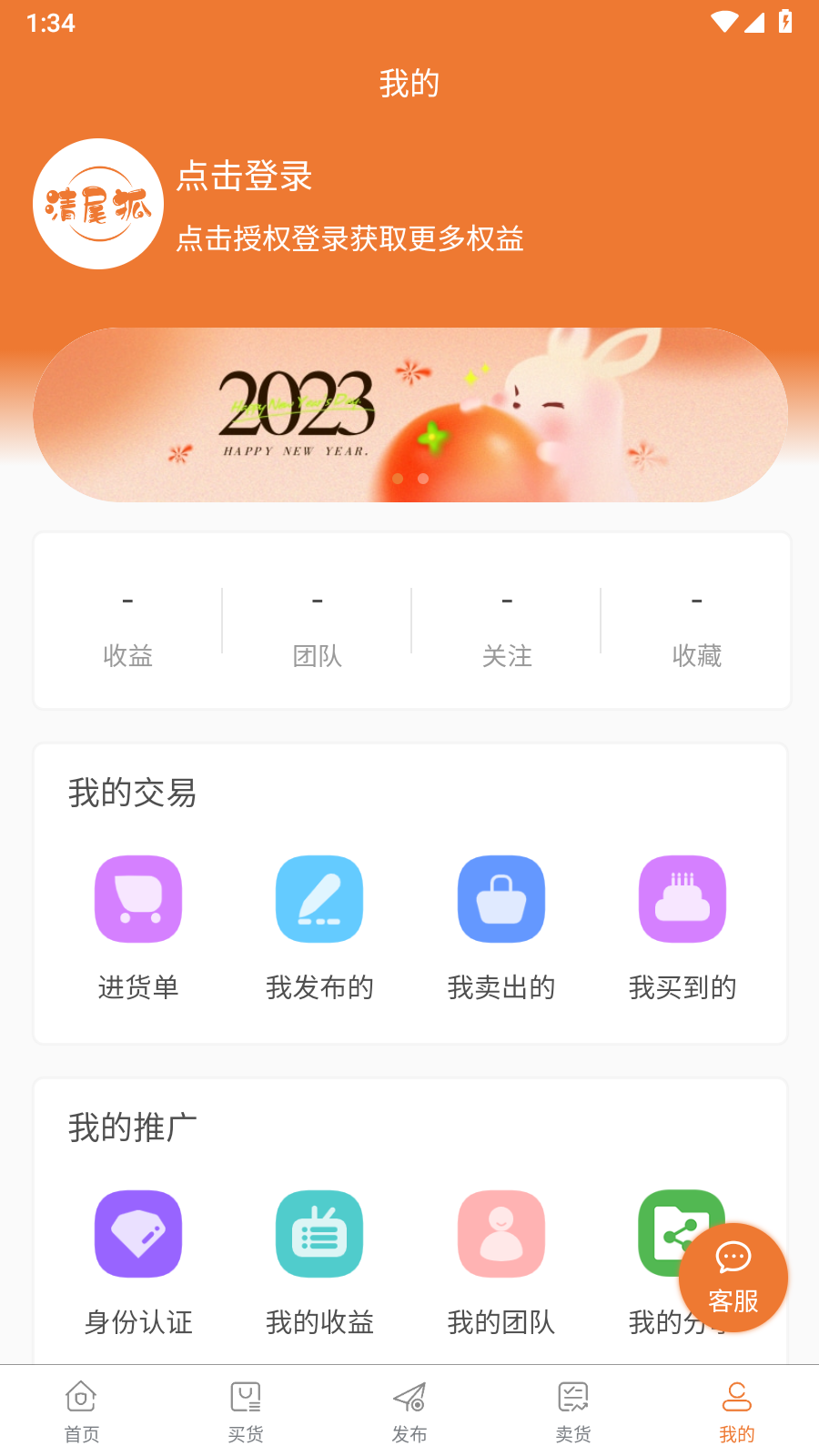
Task: Open the 我的团队 team icon
Action: pyautogui.click(x=500, y=1234)
